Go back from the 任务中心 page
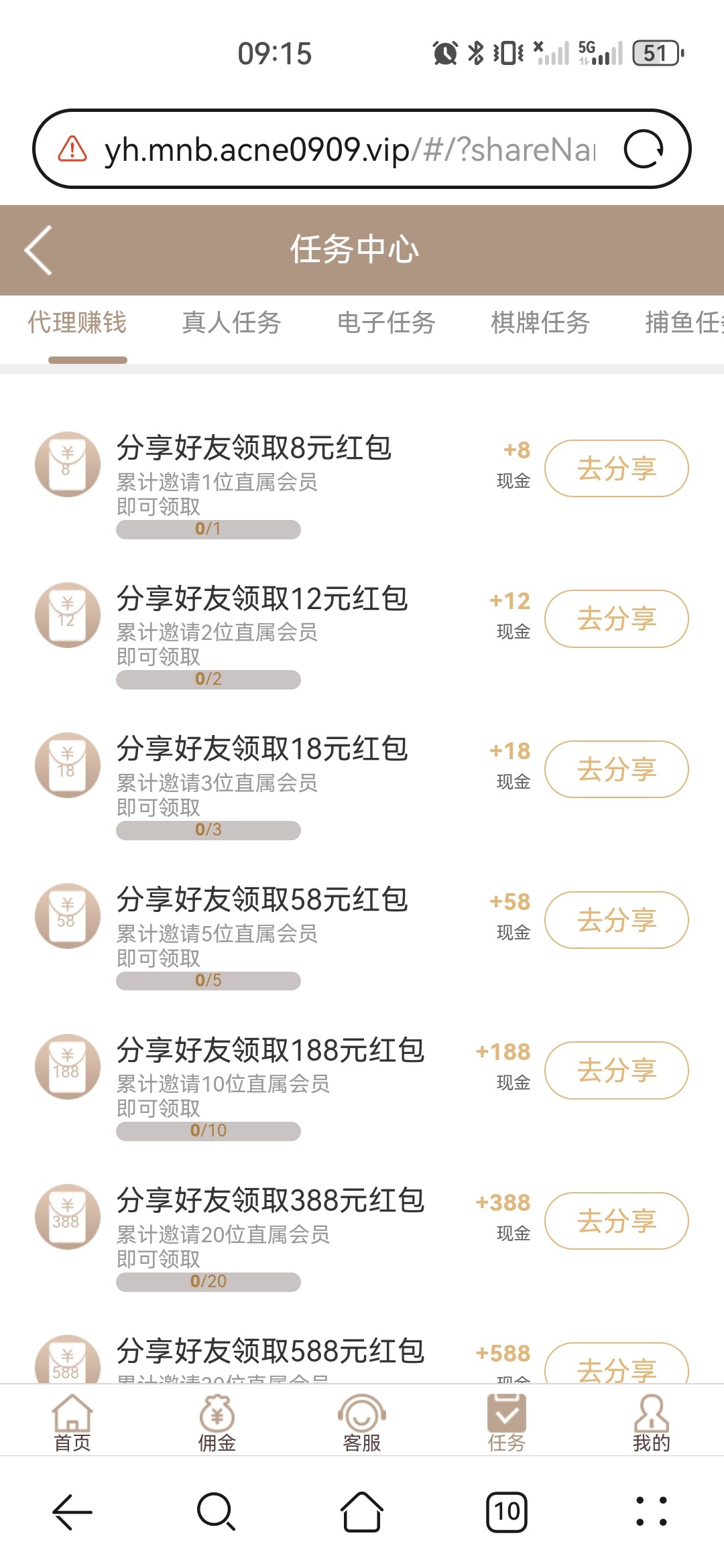724x1568 pixels. tap(38, 250)
